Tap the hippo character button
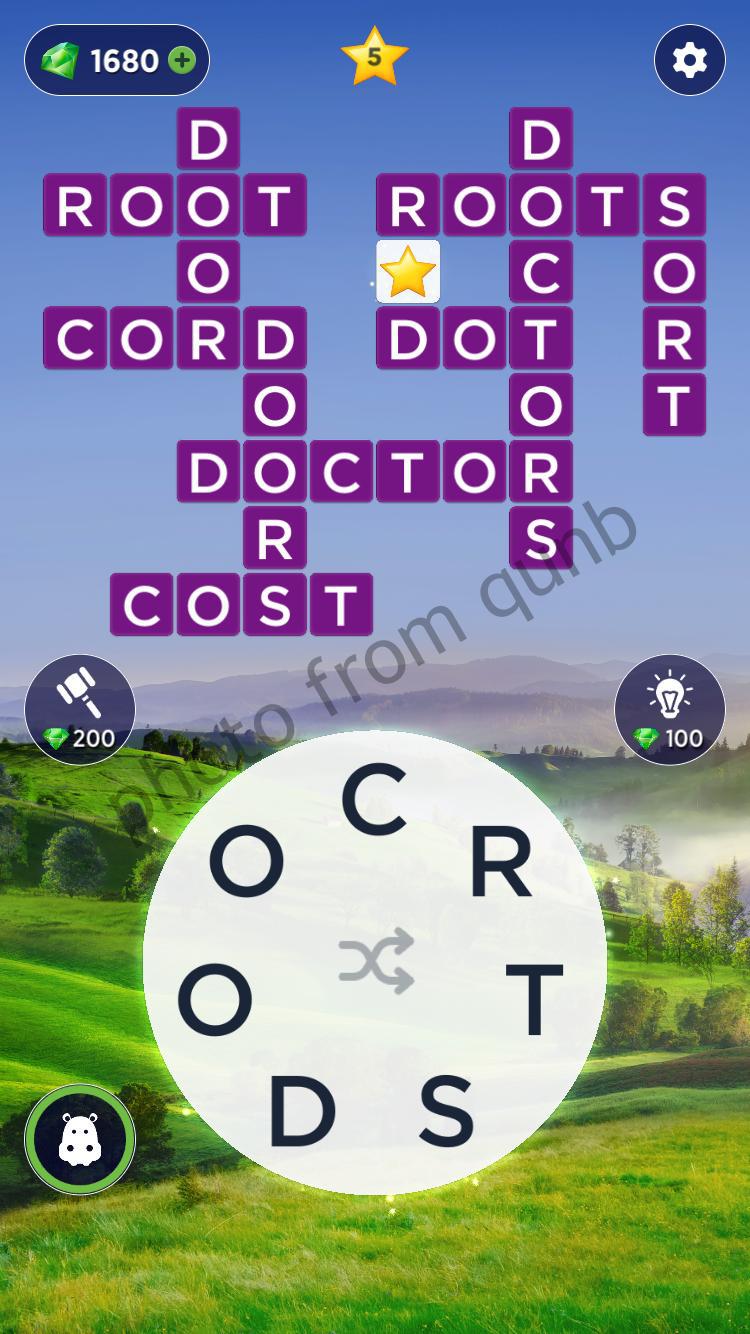 [x=80, y=1140]
